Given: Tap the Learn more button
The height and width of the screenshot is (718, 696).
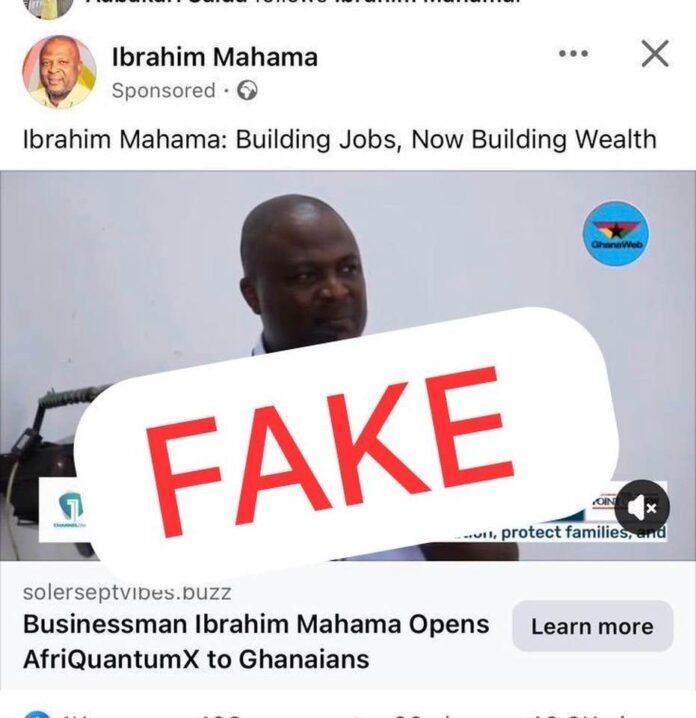Looking at the screenshot, I should point(592,627).
